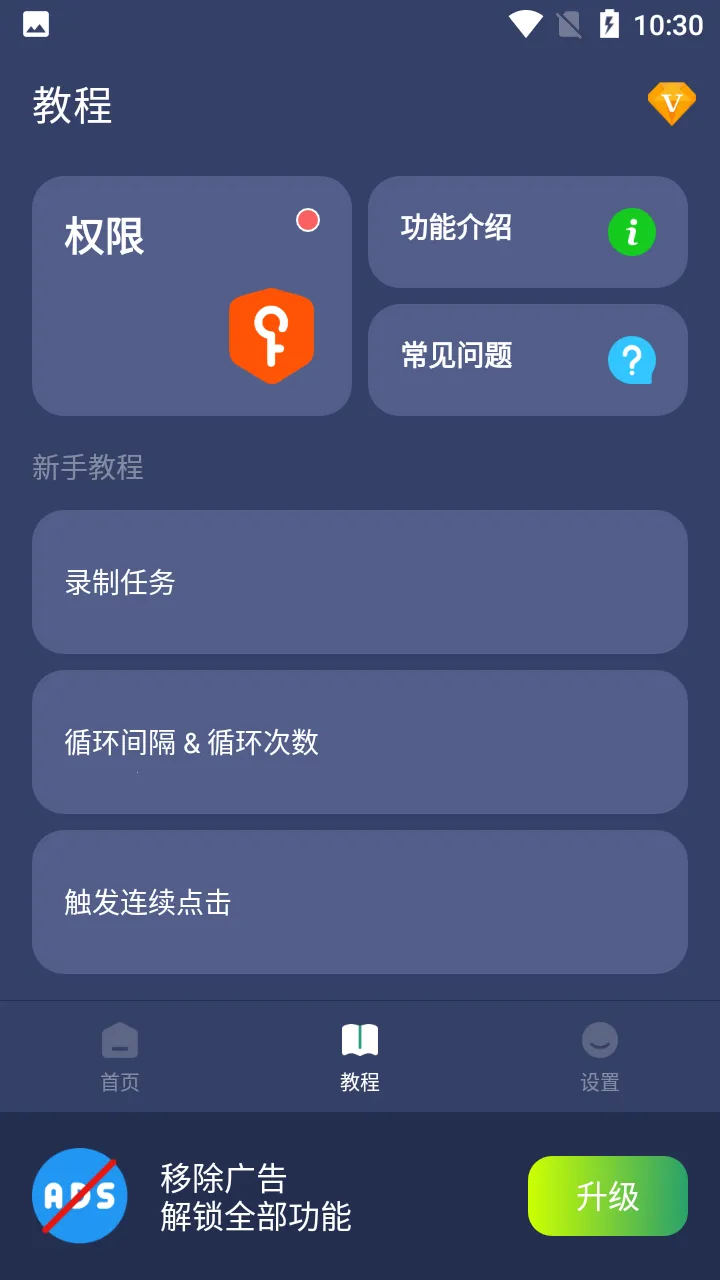Select the 教程 tab
Viewport: 720px width, 1280px height.
click(x=360, y=1057)
